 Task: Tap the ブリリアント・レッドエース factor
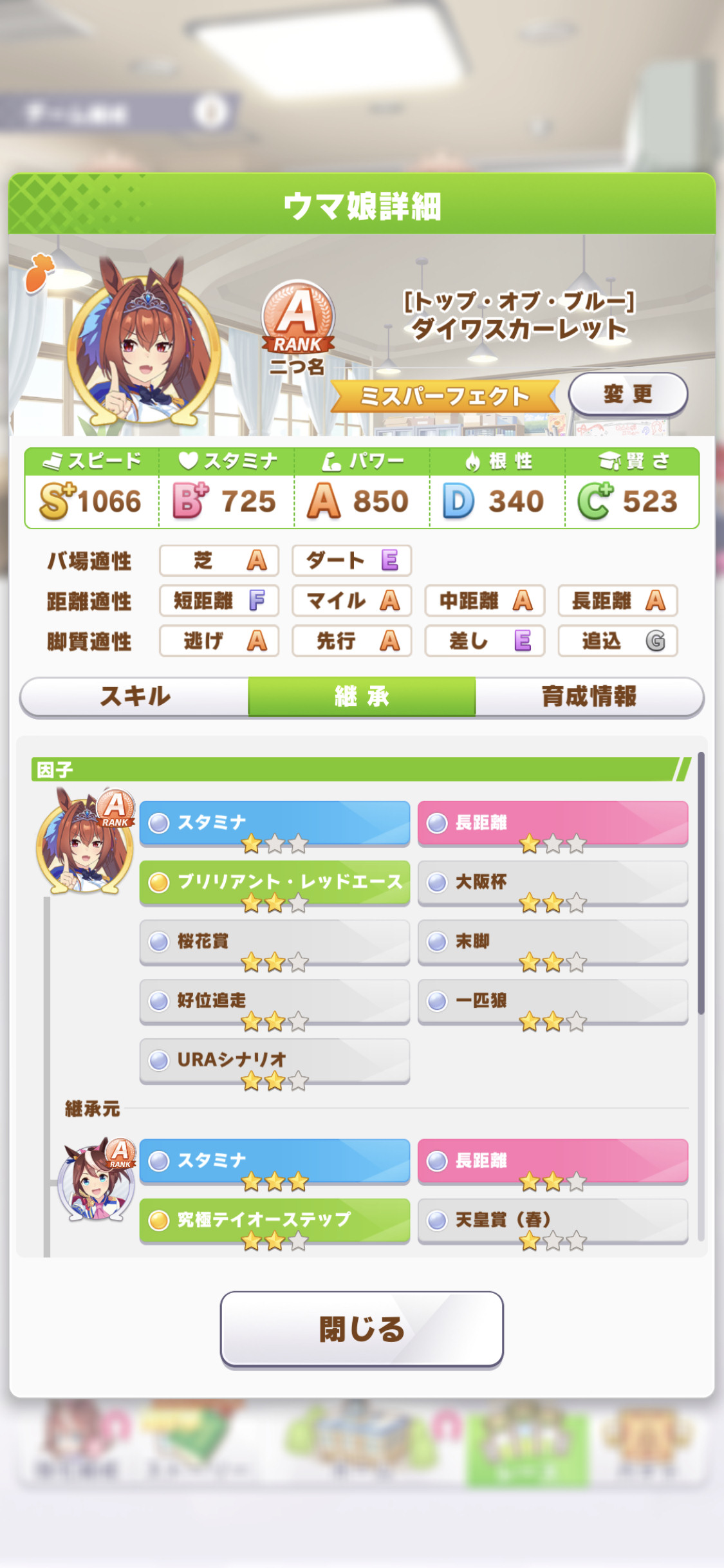click(x=275, y=882)
